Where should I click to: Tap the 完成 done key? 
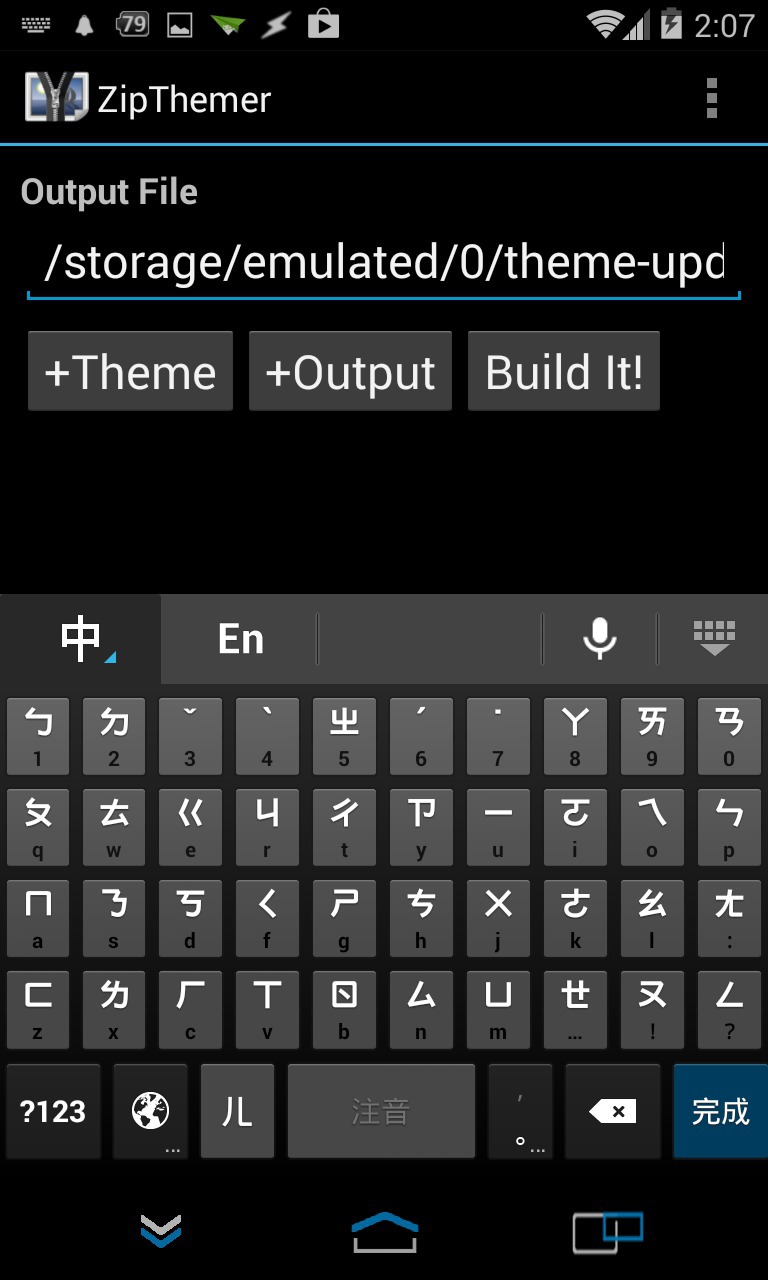point(720,1111)
